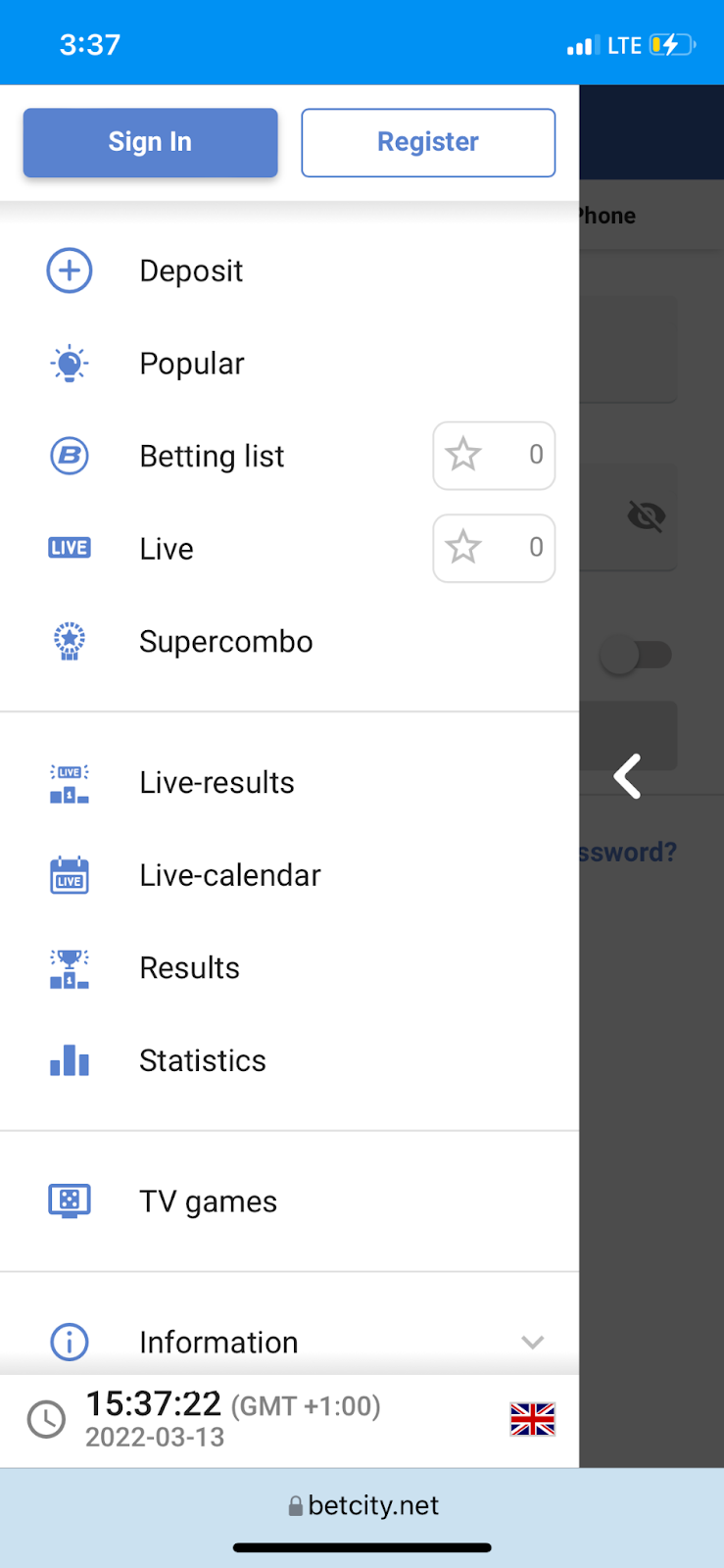Tap the Sign In button
The height and width of the screenshot is (1568, 724).
(x=150, y=142)
